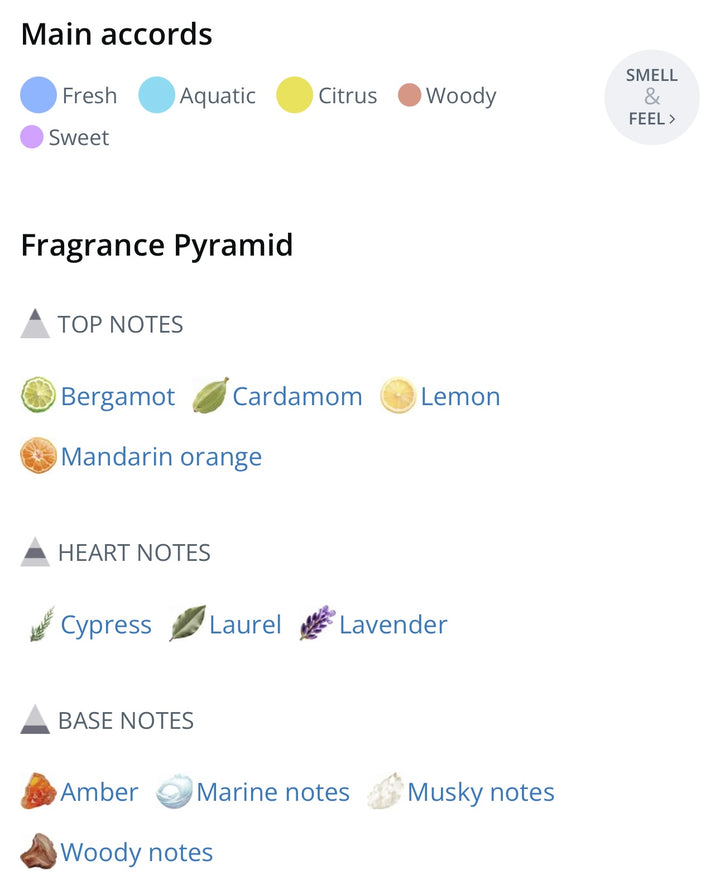Open the Musky notes link
The height and width of the screenshot is (884, 720).
[480, 793]
